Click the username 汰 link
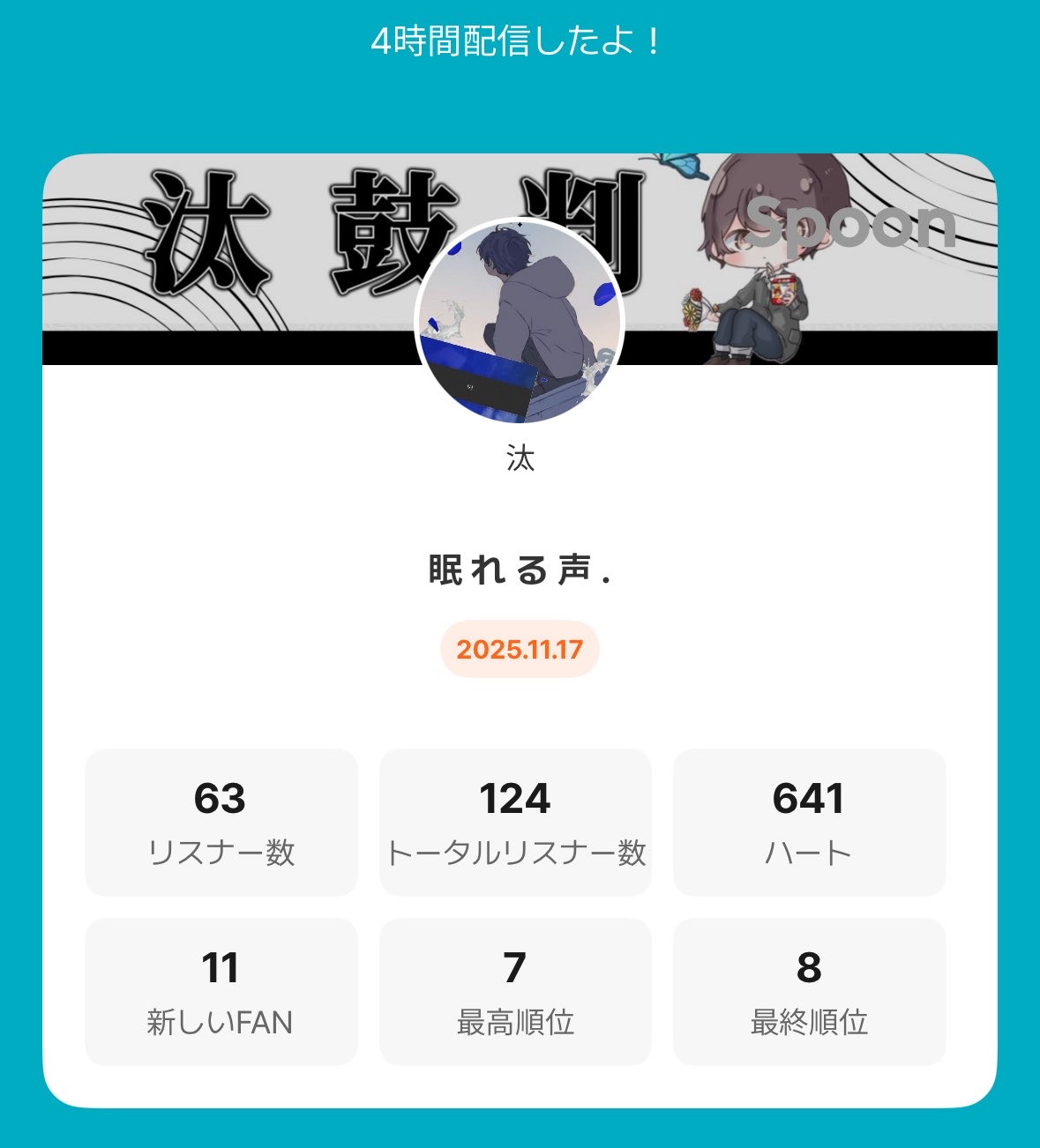 (x=520, y=459)
